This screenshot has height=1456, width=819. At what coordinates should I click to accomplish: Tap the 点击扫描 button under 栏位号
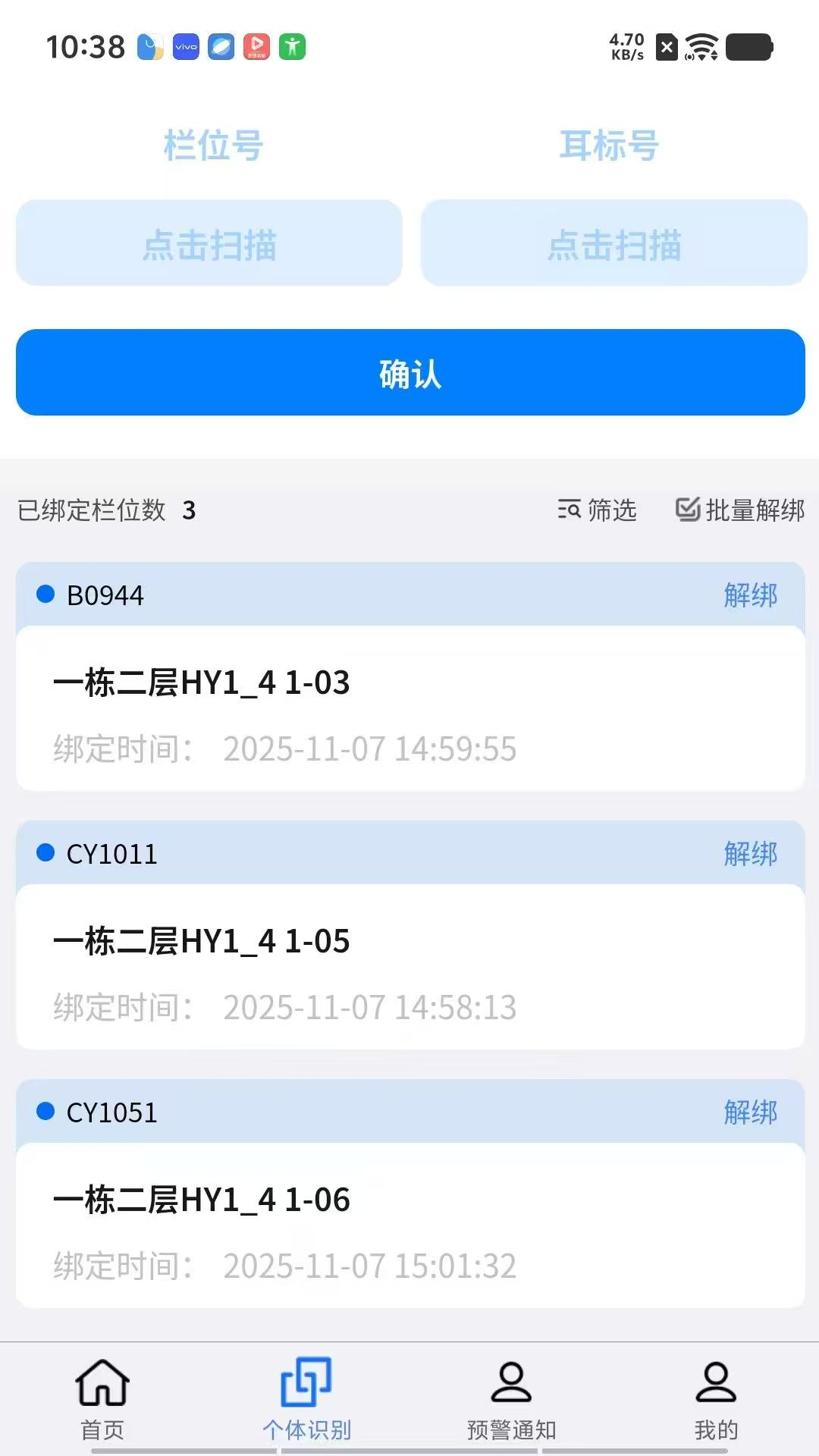(x=209, y=243)
